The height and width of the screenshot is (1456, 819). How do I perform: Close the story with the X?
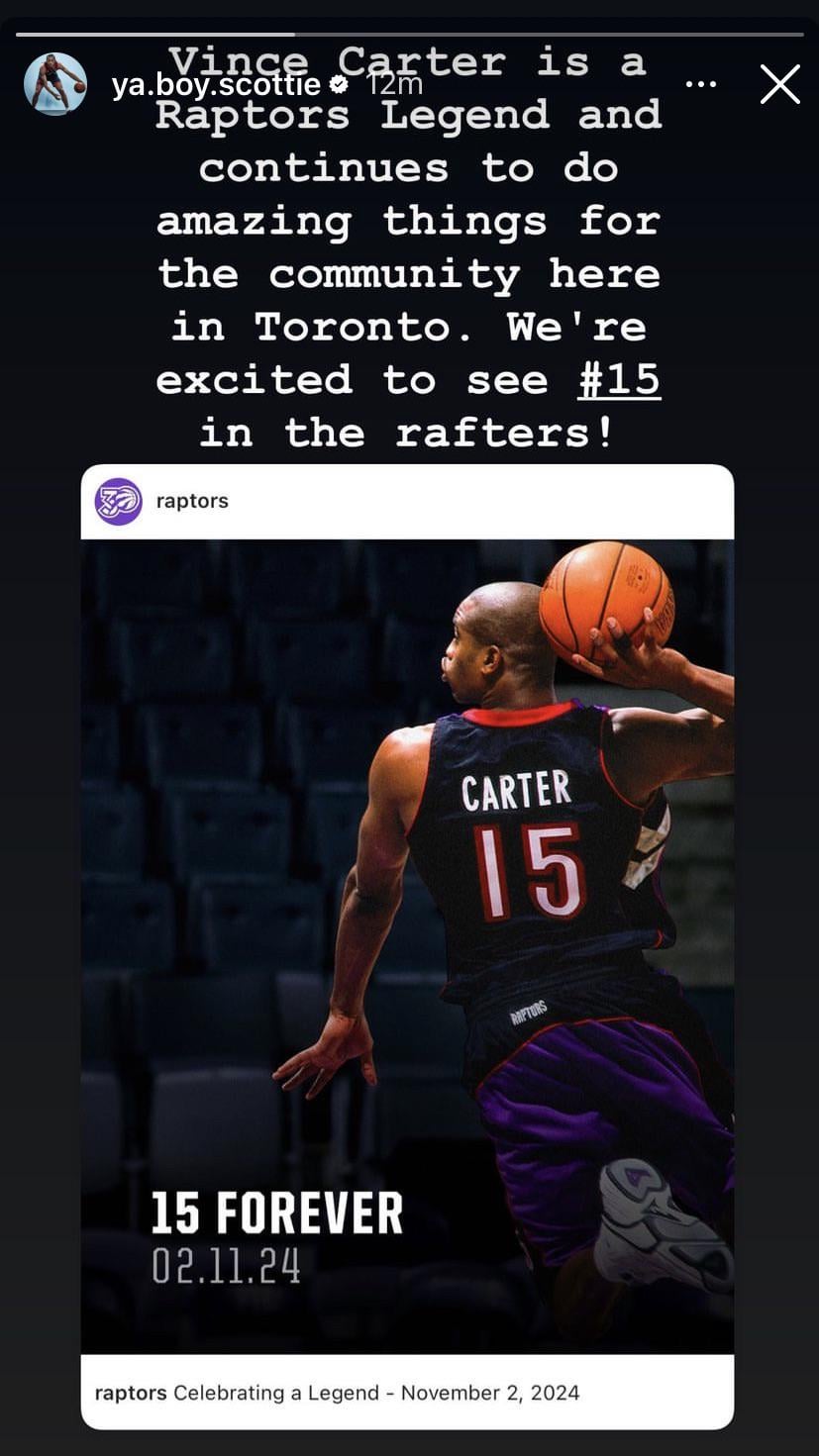[779, 85]
